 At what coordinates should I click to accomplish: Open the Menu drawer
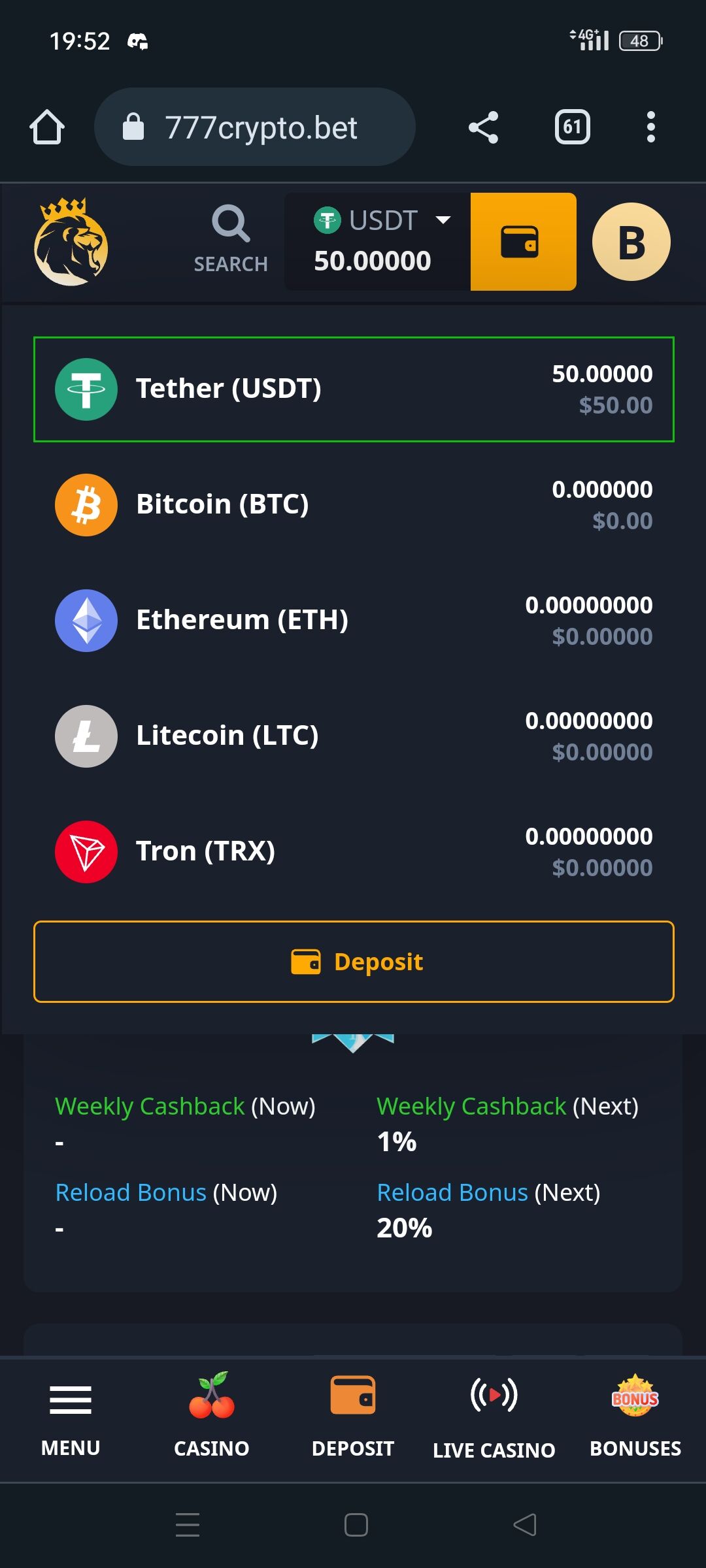click(71, 1415)
